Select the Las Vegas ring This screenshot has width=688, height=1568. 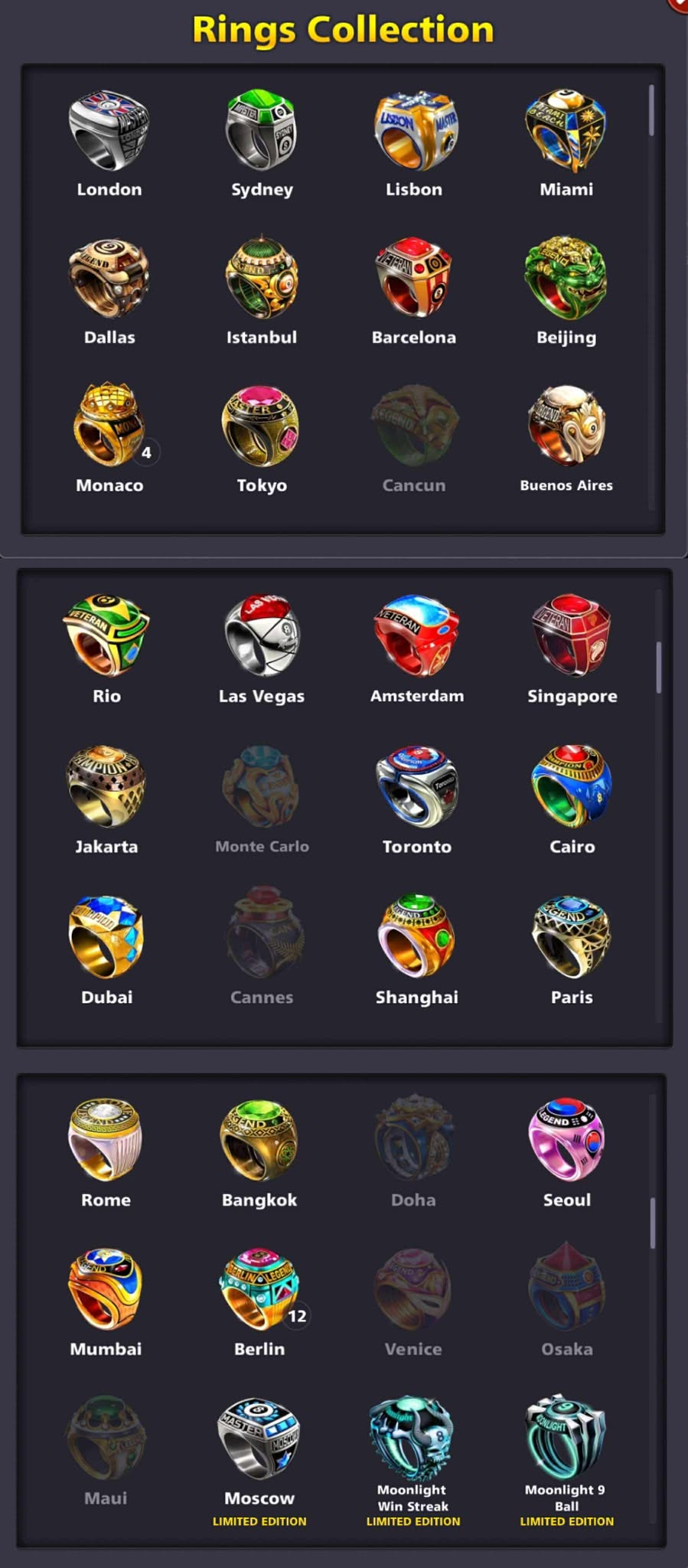coord(262,635)
